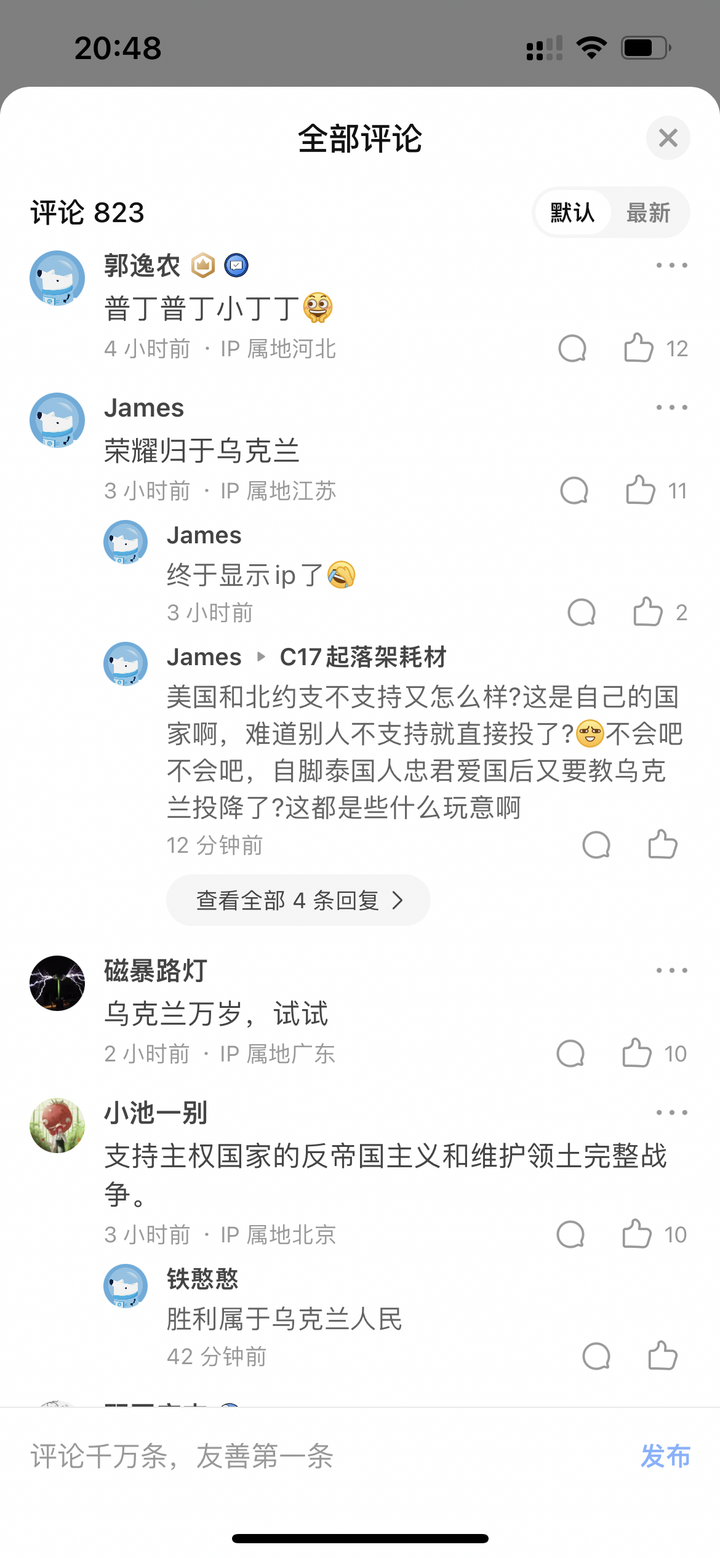Open overflow menu on James's comment
The height and width of the screenshot is (1558, 720).
point(671,408)
